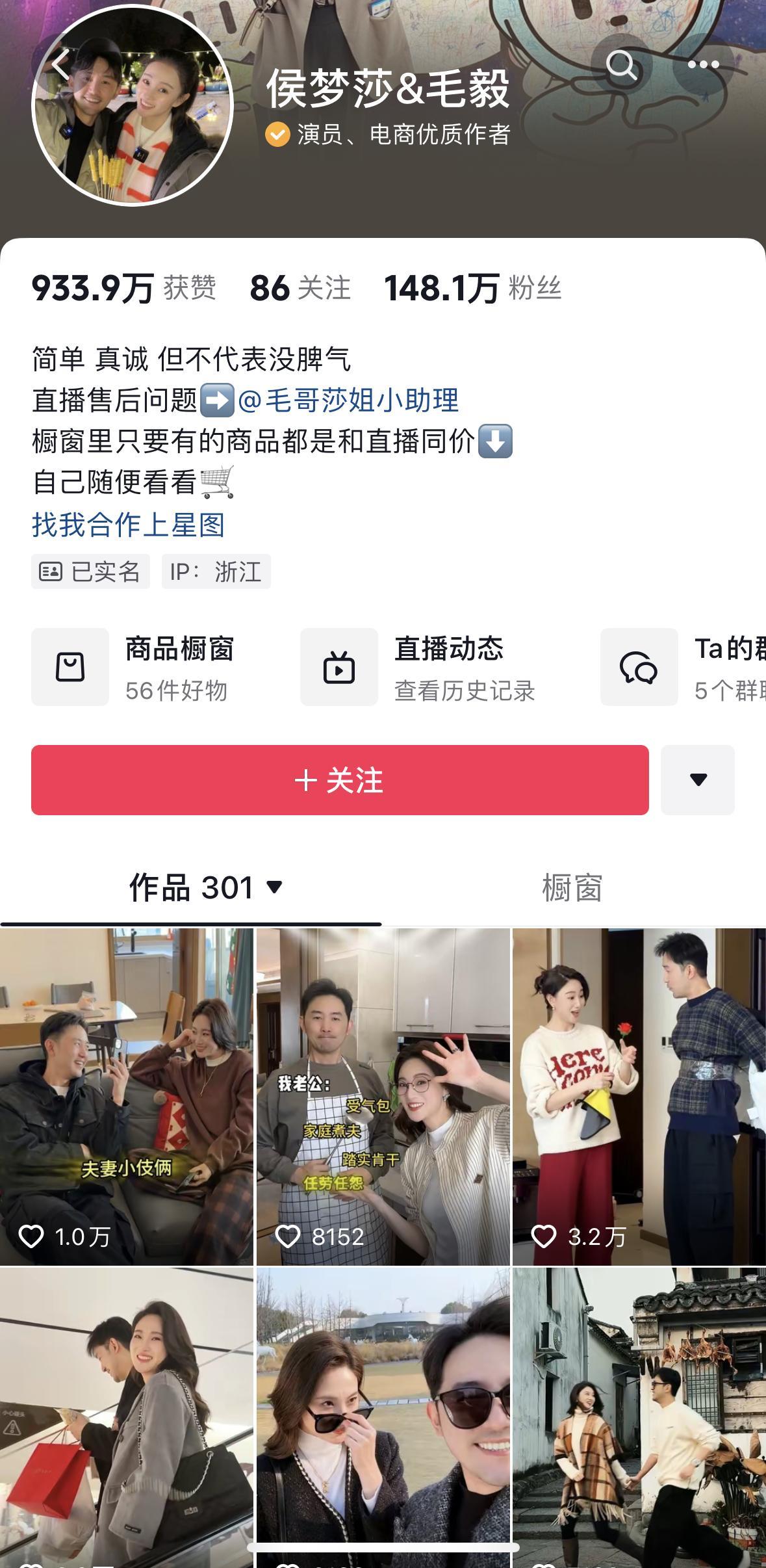The width and height of the screenshot is (766, 1568).
Task: Open the video with 3.2万 likes
Action: coord(639,1096)
